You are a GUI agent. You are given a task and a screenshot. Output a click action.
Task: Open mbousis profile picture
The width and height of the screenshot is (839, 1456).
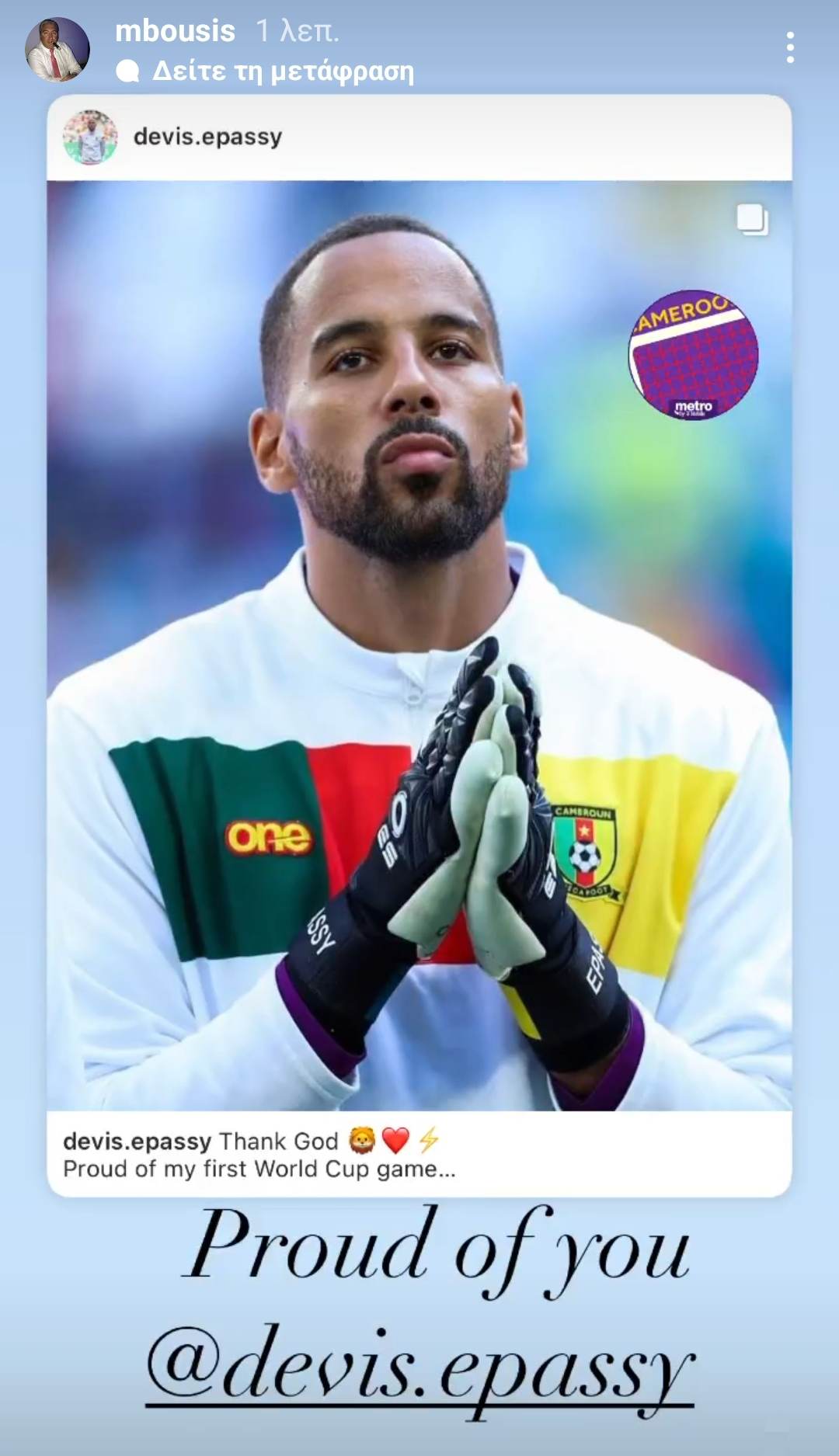pyautogui.click(x=57, y=50)
